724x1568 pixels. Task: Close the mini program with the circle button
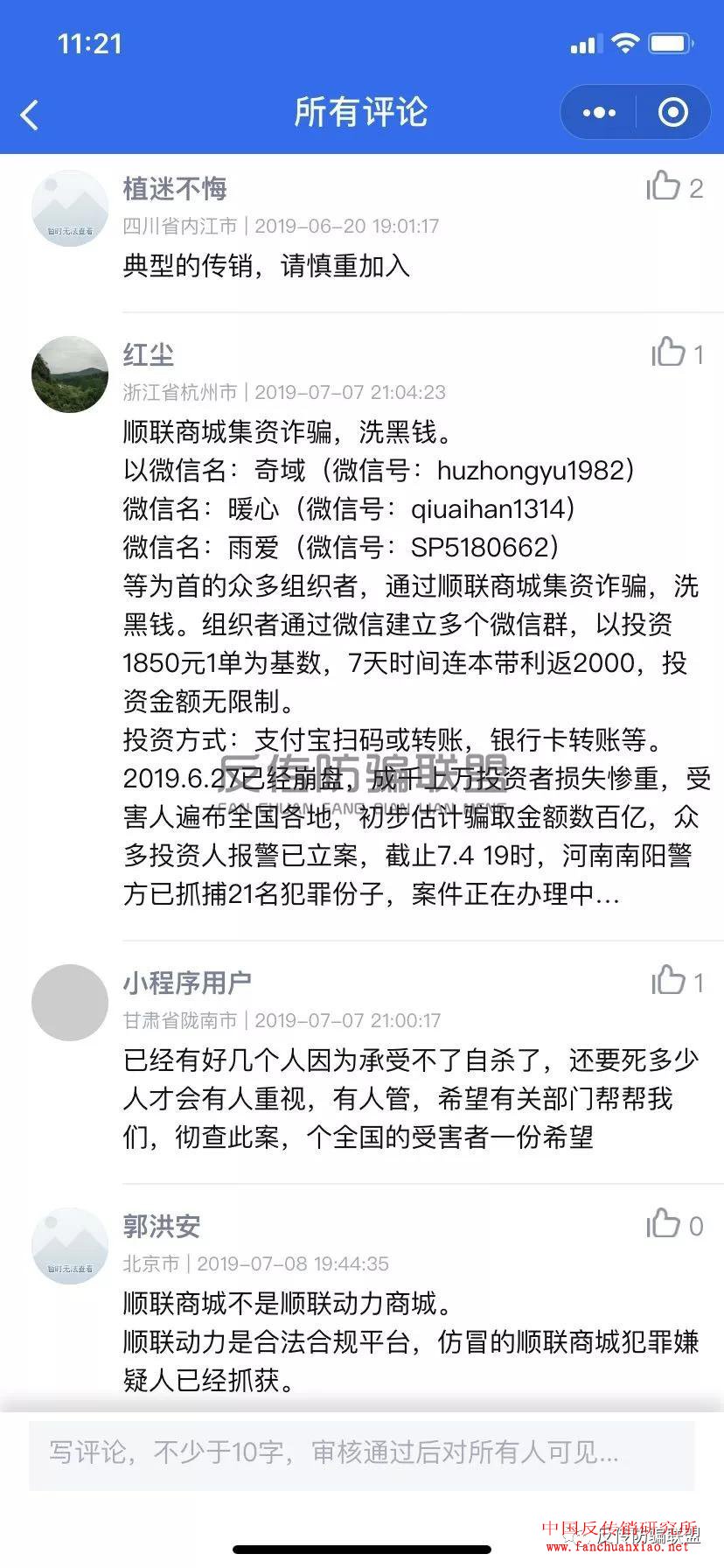[672, 113]
